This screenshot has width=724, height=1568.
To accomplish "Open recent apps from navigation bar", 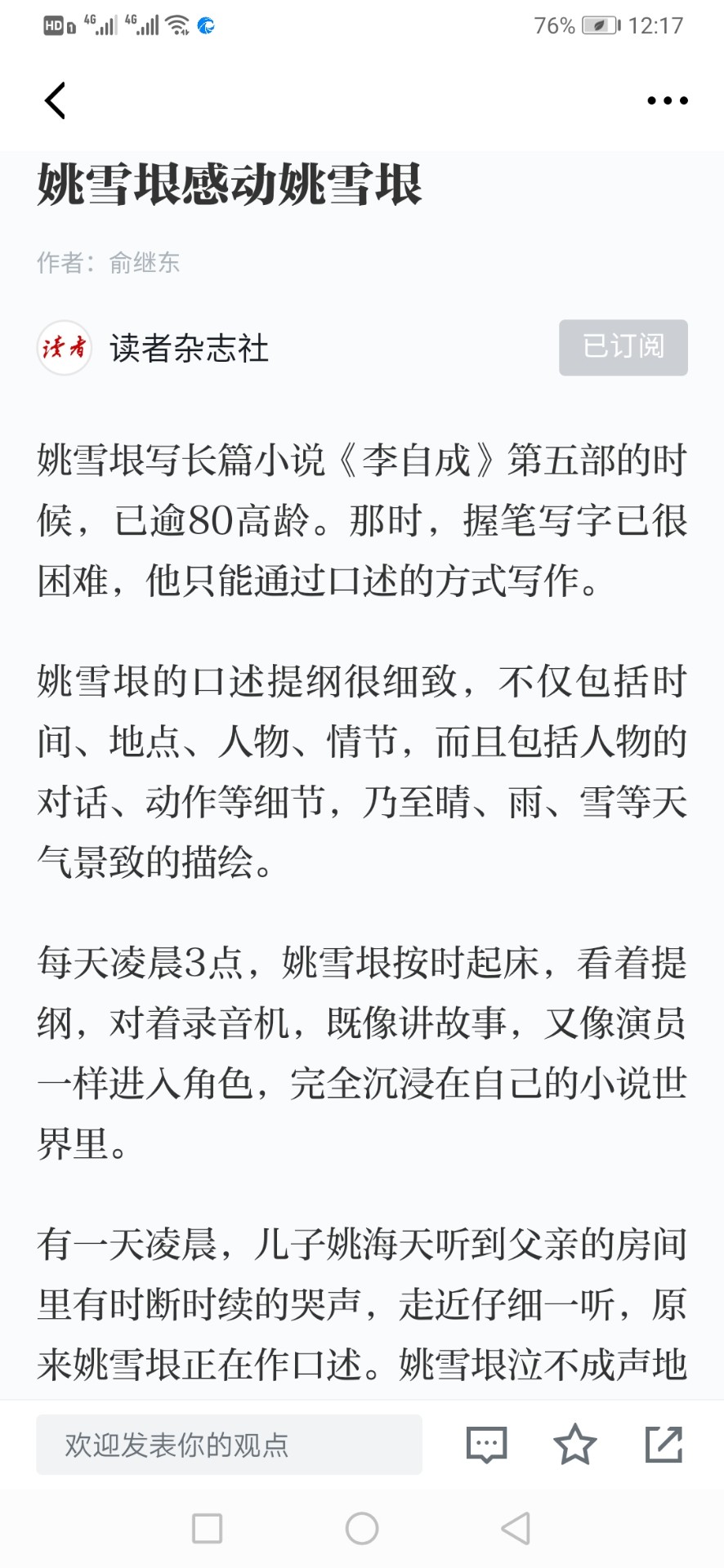I will pyautogui.click(x=207, y=1528).
